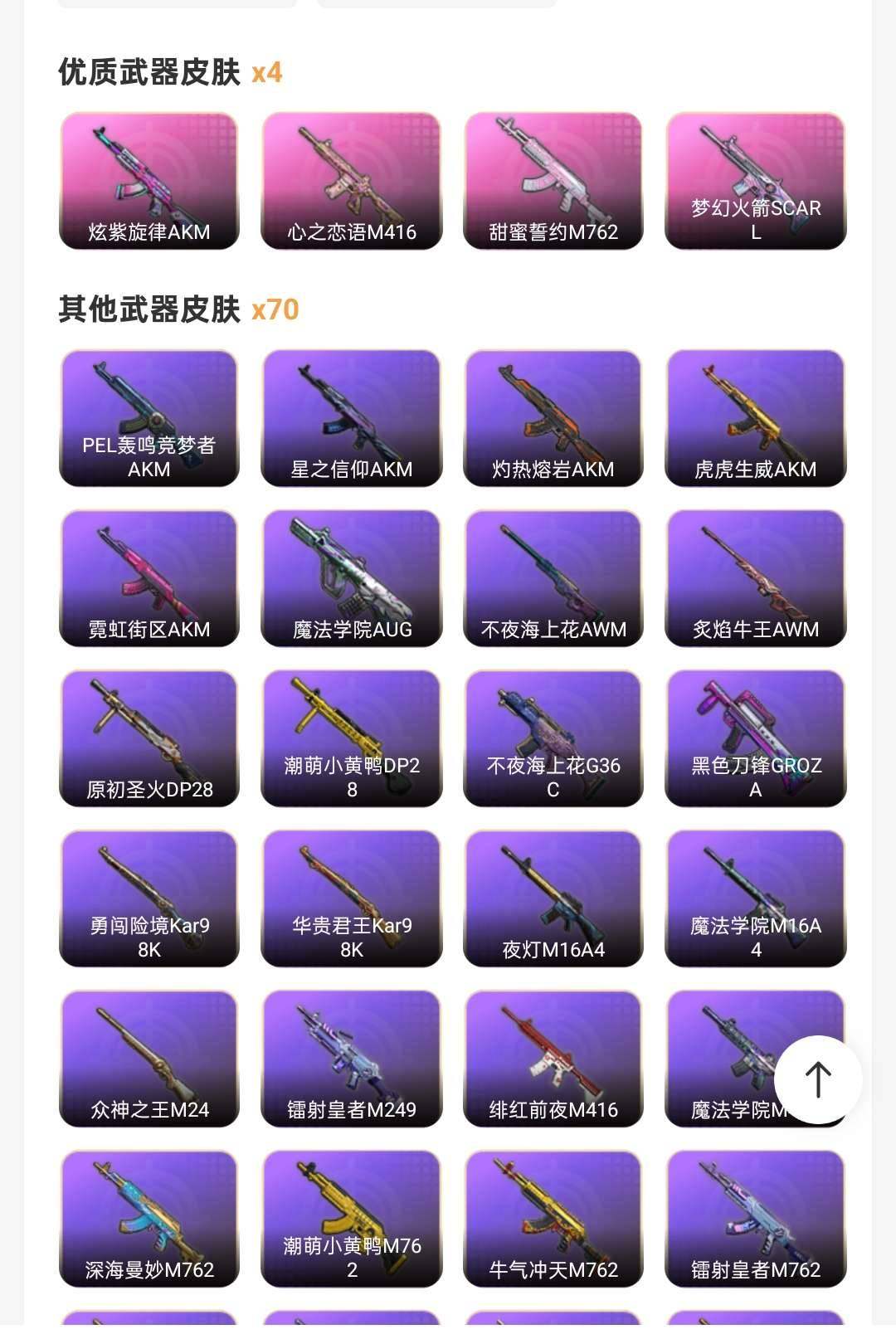Open the 魔法学院AUG skin card
This screenshot has width=896, height=1344.
353,577
